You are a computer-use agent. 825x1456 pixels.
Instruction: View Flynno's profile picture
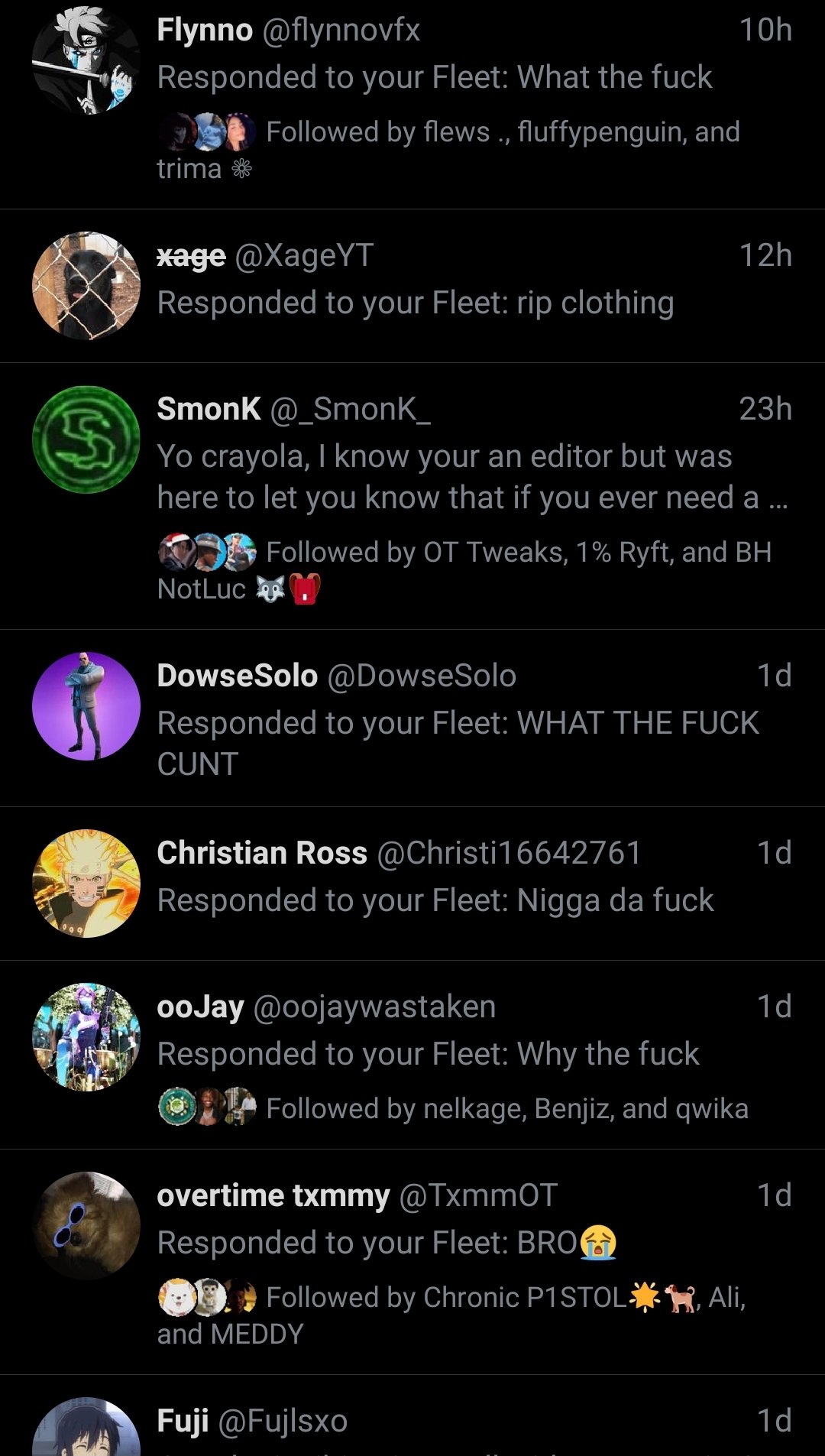pos(86,61)
